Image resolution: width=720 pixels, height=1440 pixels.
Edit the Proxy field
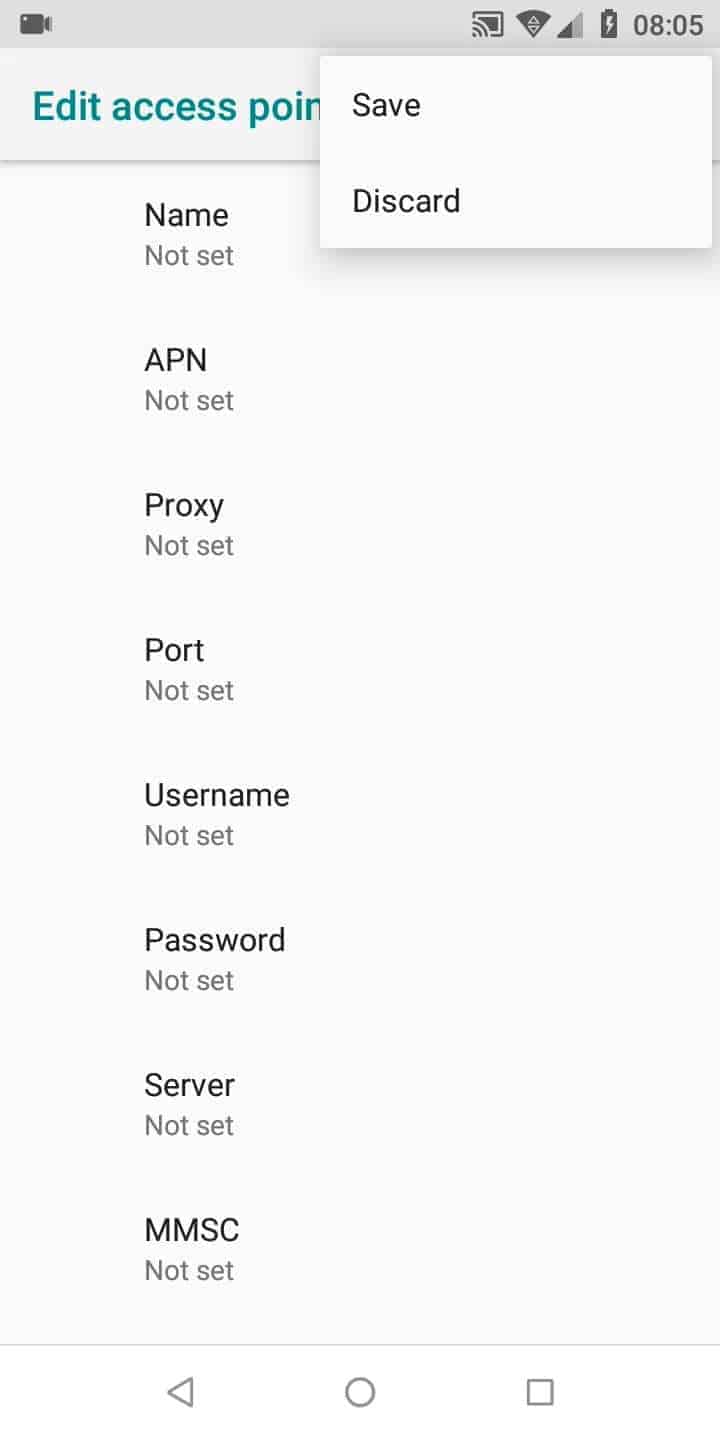coord(360,524)
